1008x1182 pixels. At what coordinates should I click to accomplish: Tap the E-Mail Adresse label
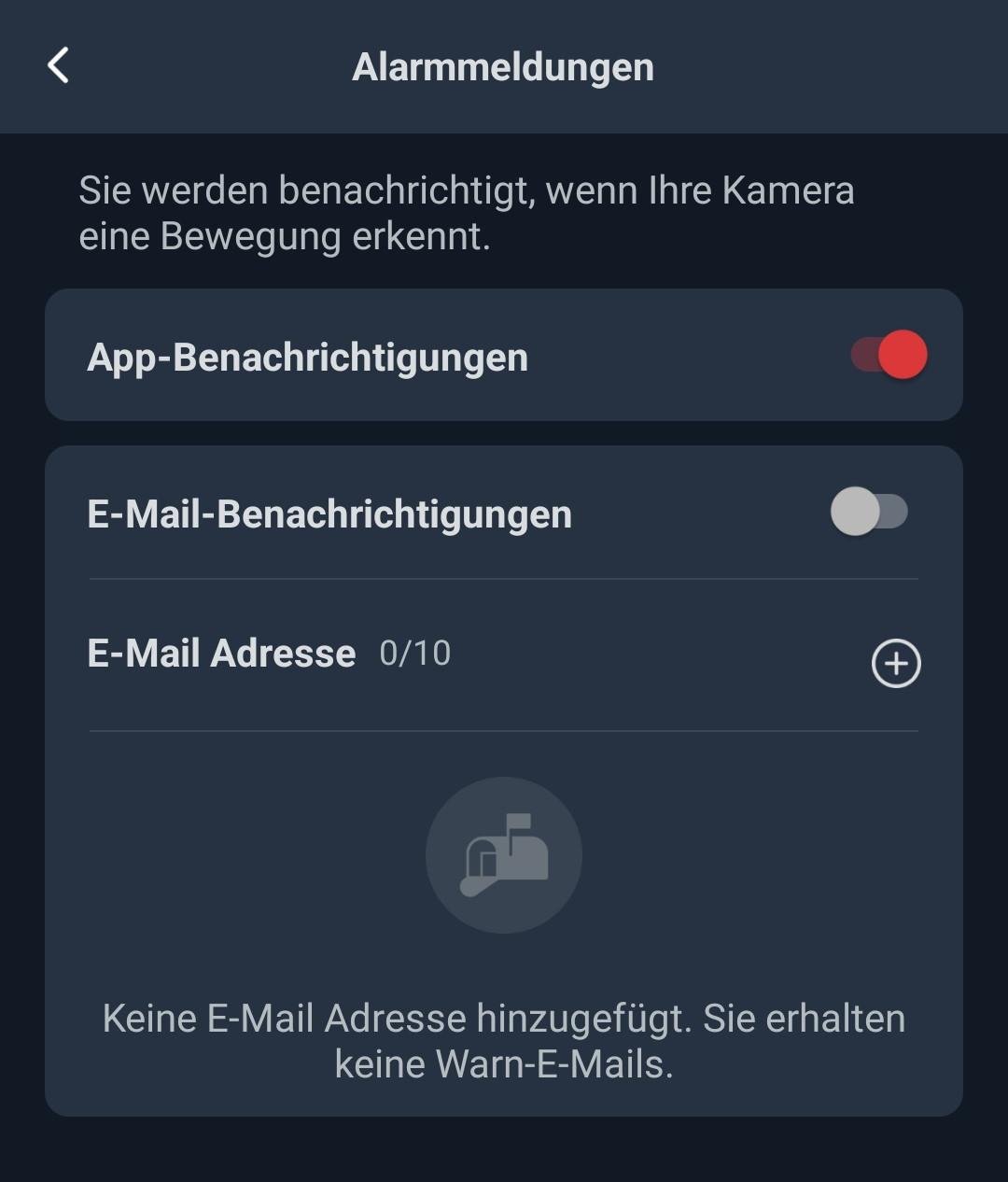220,654
